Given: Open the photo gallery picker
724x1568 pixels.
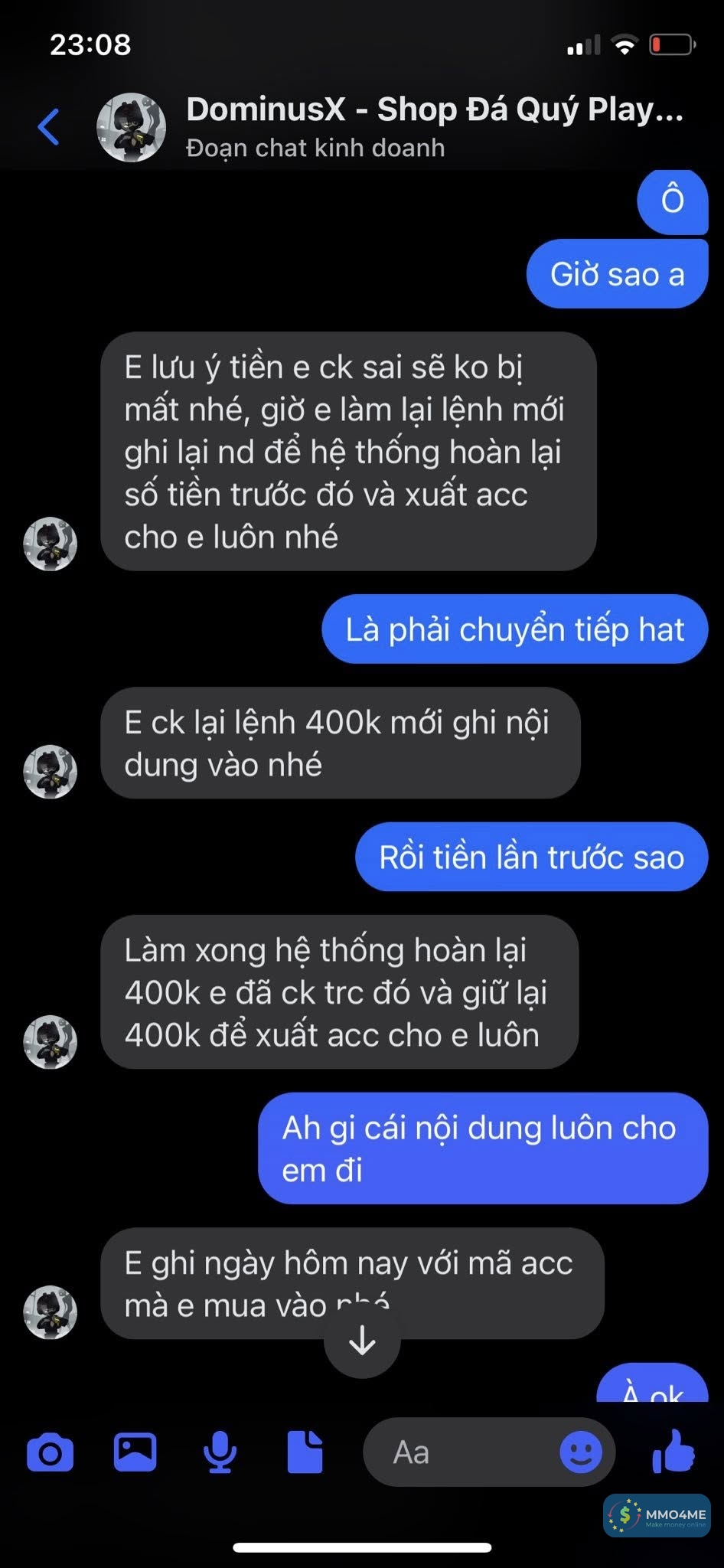Looking at the screenshot, I should 135,1452.
